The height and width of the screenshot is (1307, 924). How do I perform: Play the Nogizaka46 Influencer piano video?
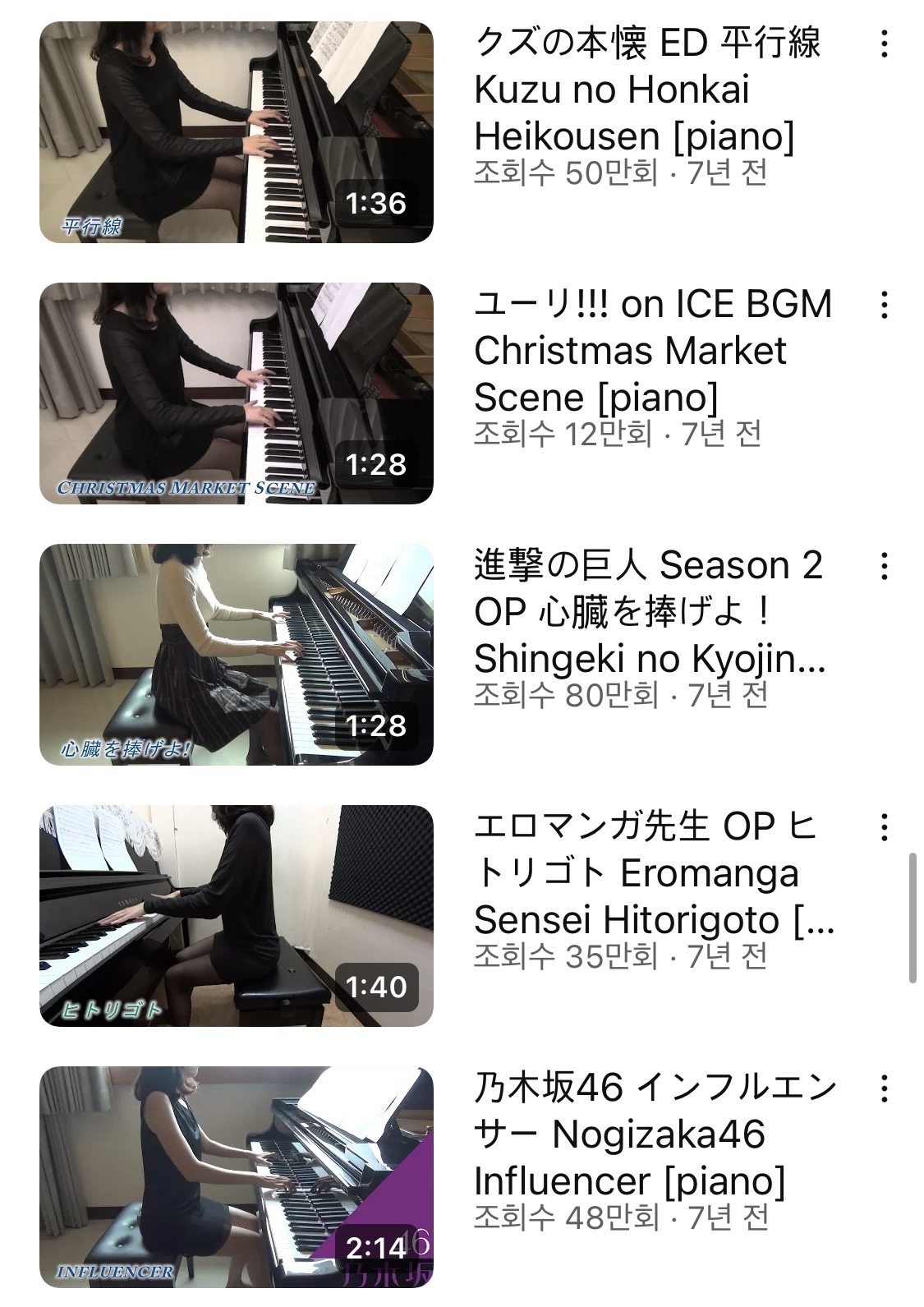tap(237, 1177)
